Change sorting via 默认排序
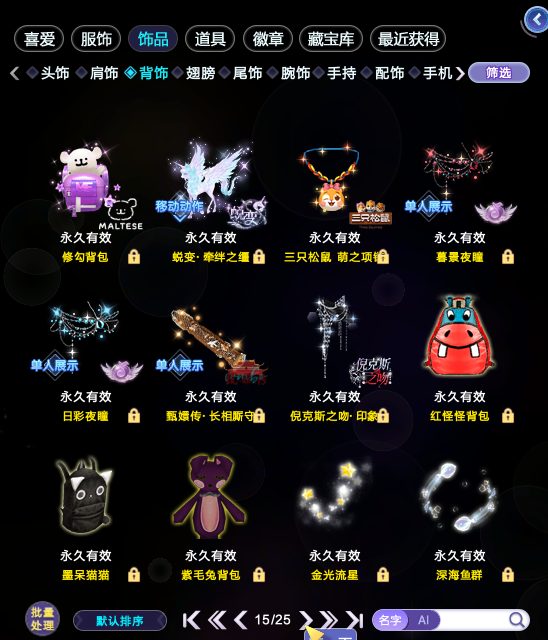The width and height of the screenshot is (548, 640). [120, 621]
